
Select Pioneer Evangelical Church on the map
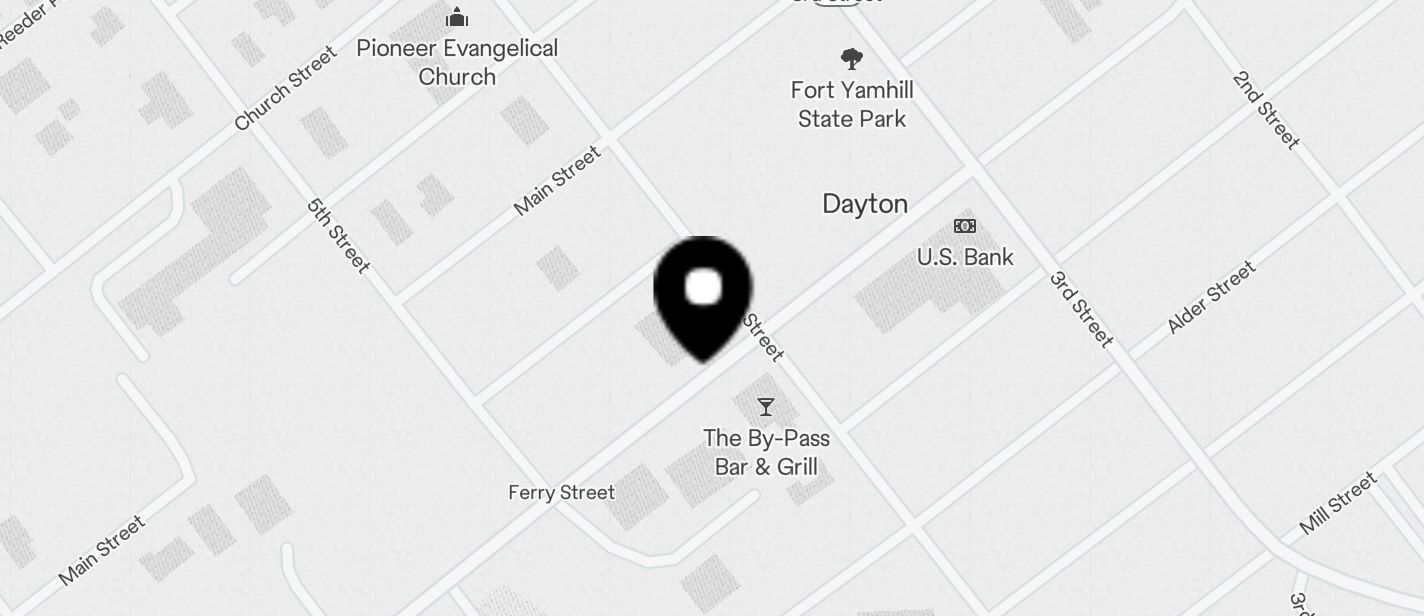click(458, 18)
